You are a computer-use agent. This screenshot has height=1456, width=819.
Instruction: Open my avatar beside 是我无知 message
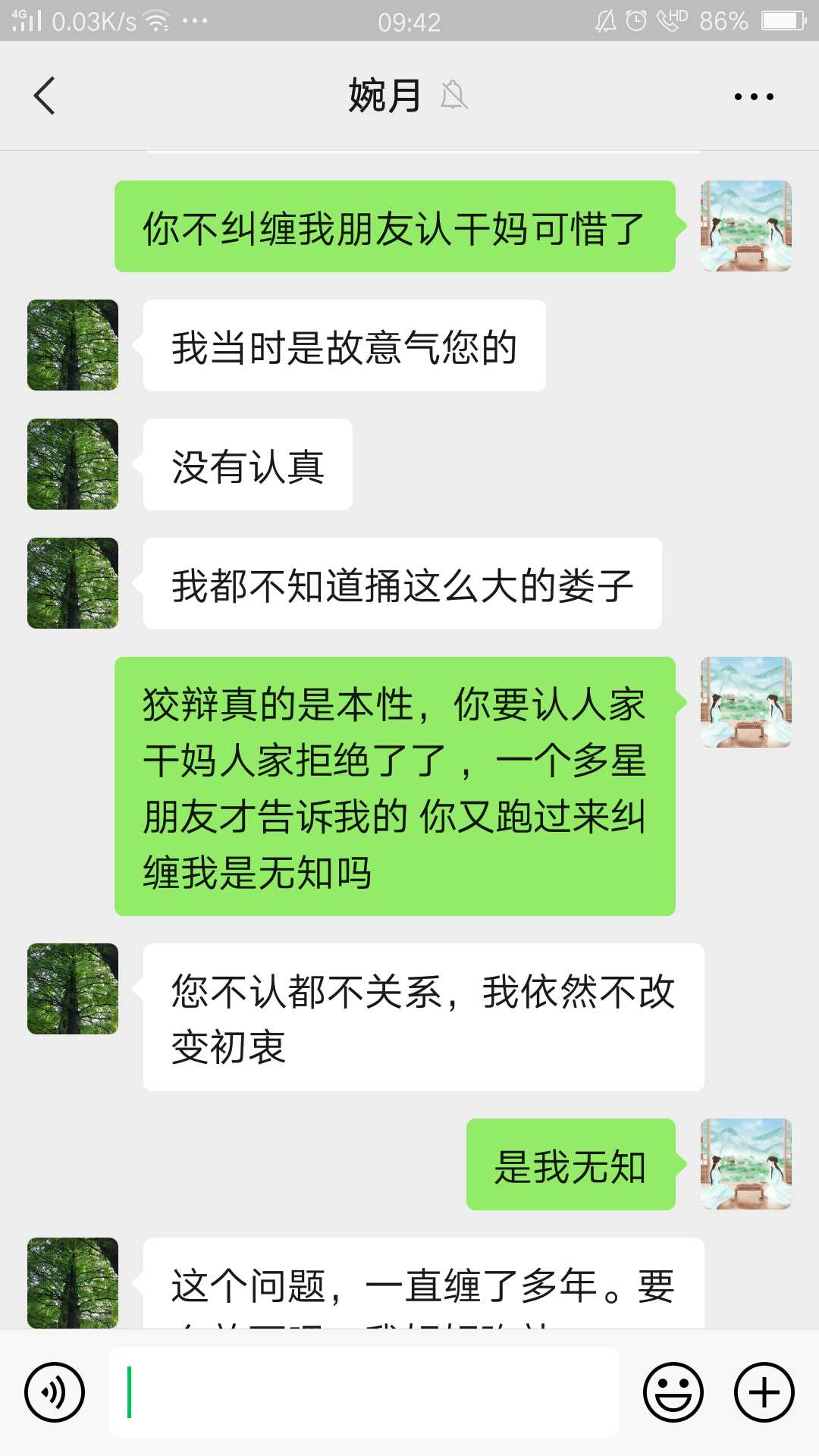pos(746,1164)
